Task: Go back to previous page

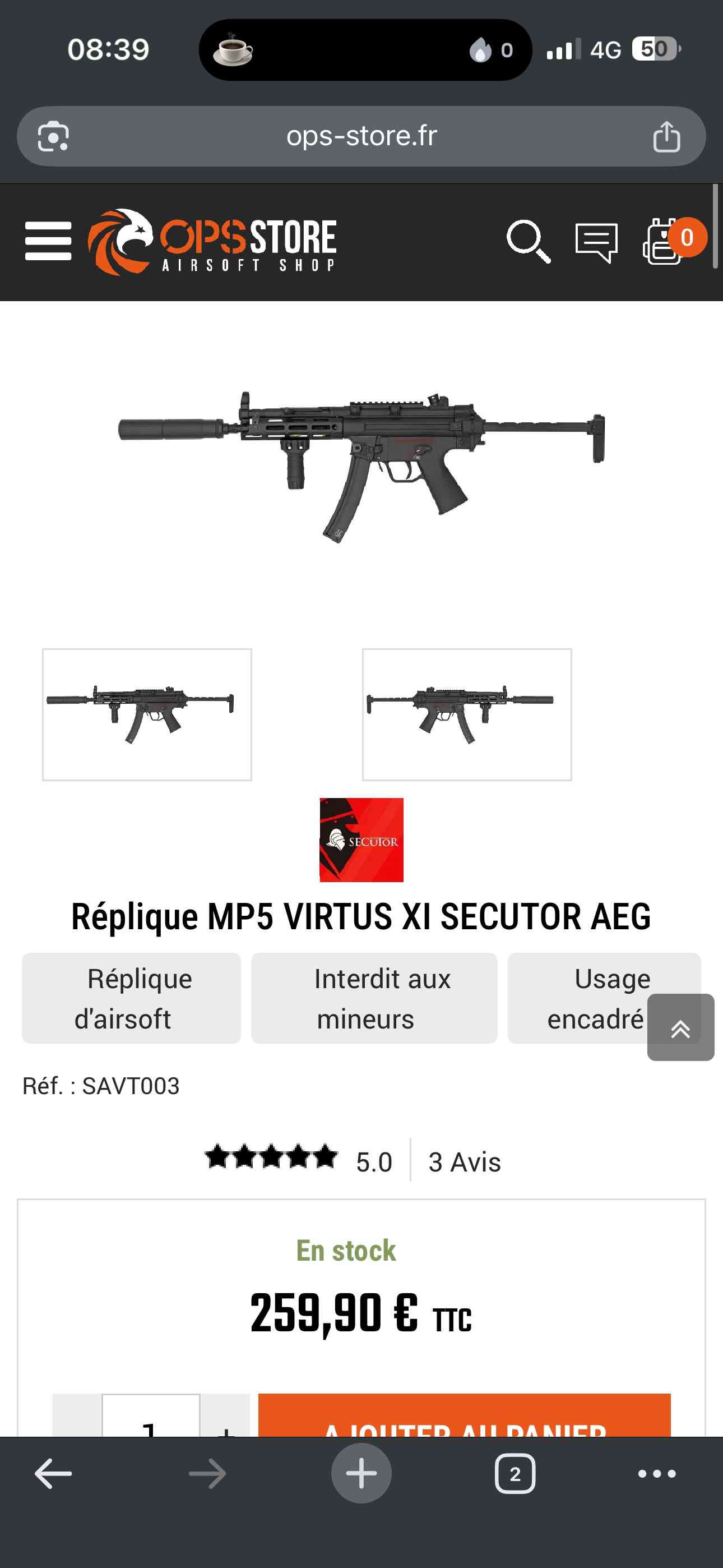Action: [54, 1474]
